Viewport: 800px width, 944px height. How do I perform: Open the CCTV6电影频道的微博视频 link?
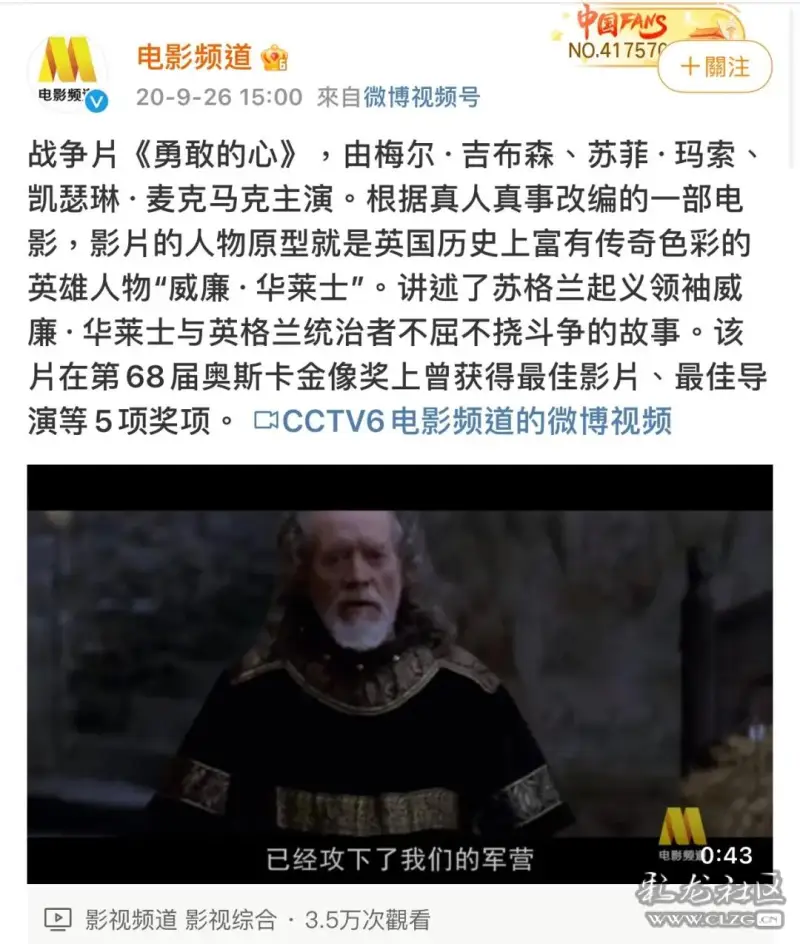[463, 421]
